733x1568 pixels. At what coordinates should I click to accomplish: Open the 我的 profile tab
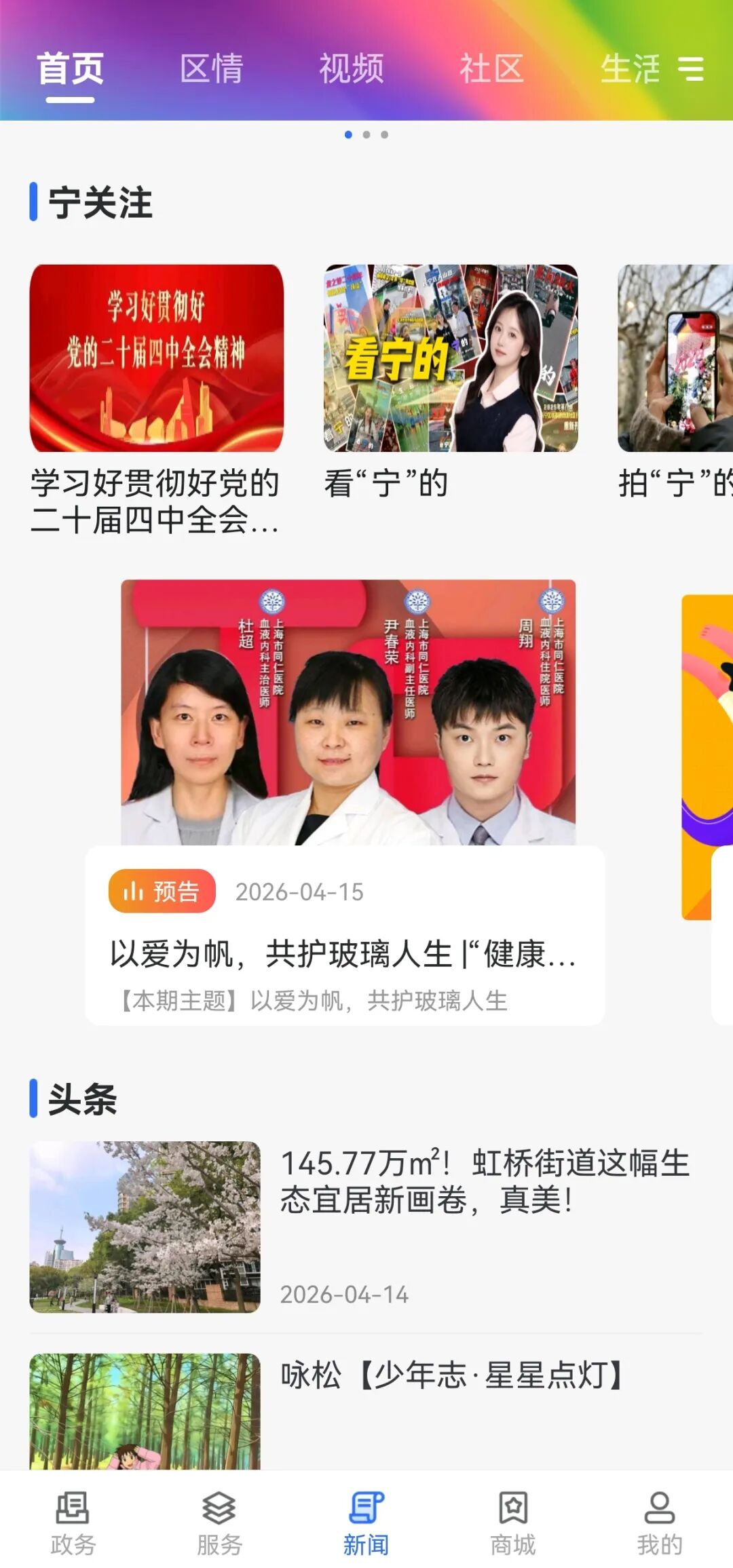click(x=659, y=1523)
